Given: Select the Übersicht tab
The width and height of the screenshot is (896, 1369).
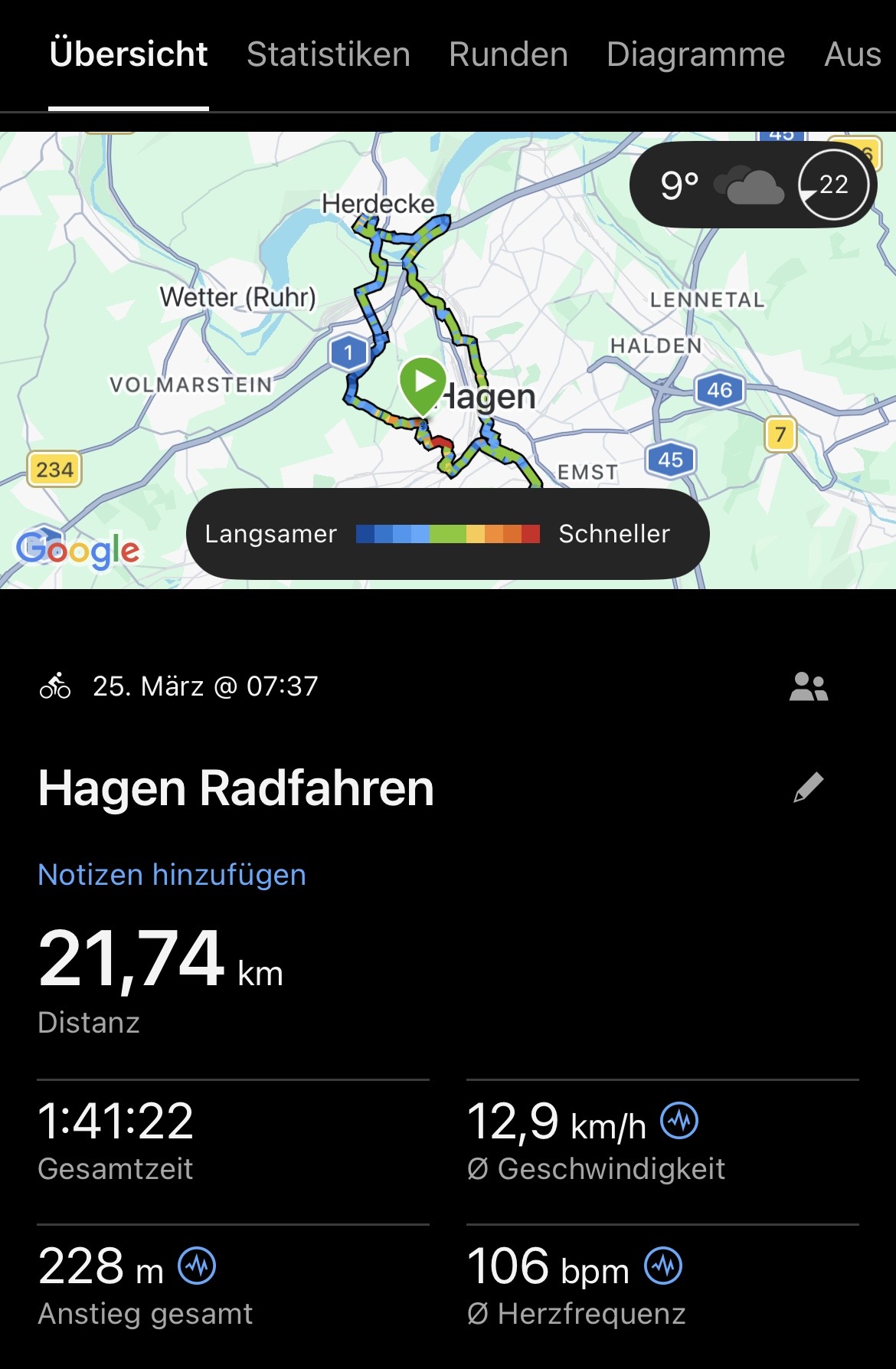Looking at the screenshot, I should point(129,55).
